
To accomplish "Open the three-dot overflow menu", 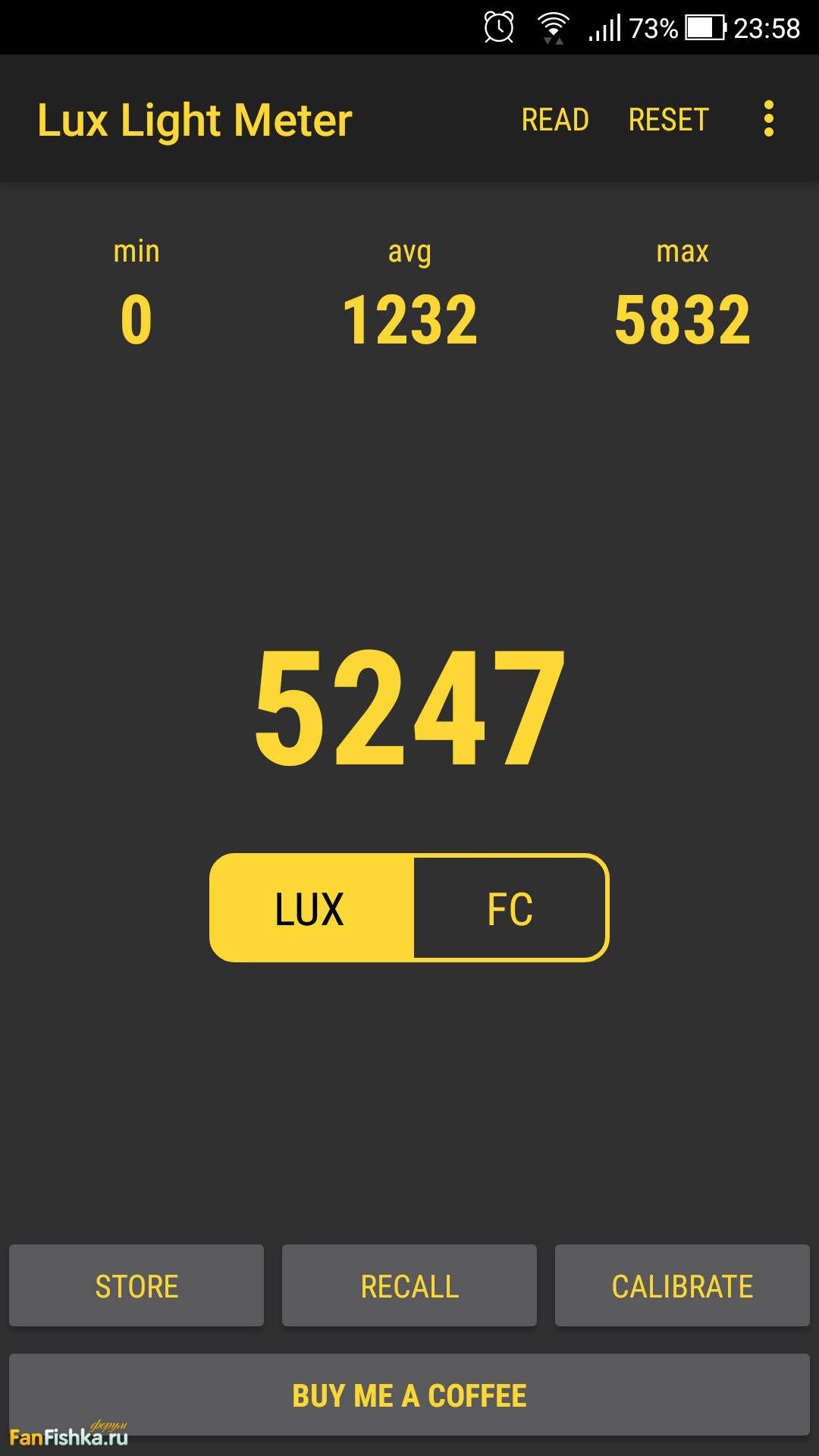I will pos(768,119).
